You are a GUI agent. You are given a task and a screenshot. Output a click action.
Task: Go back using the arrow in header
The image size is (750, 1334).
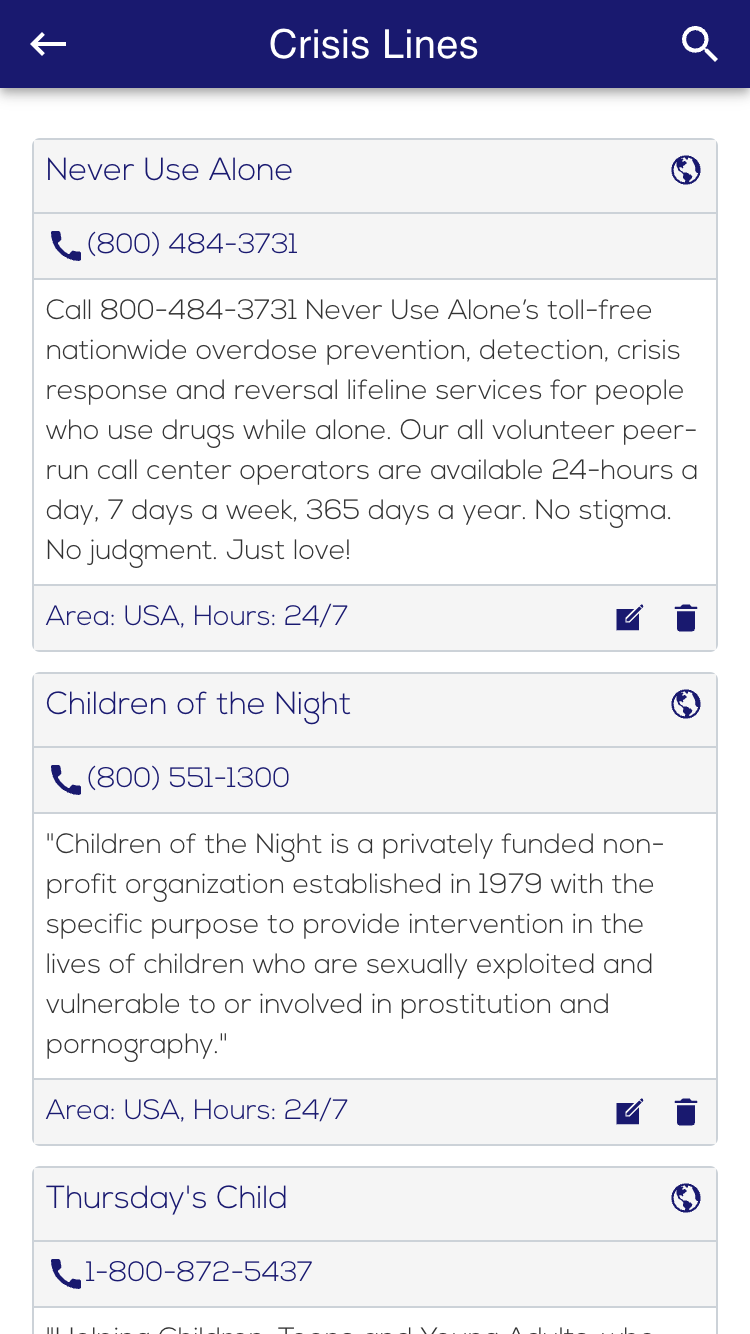[48, 44]
